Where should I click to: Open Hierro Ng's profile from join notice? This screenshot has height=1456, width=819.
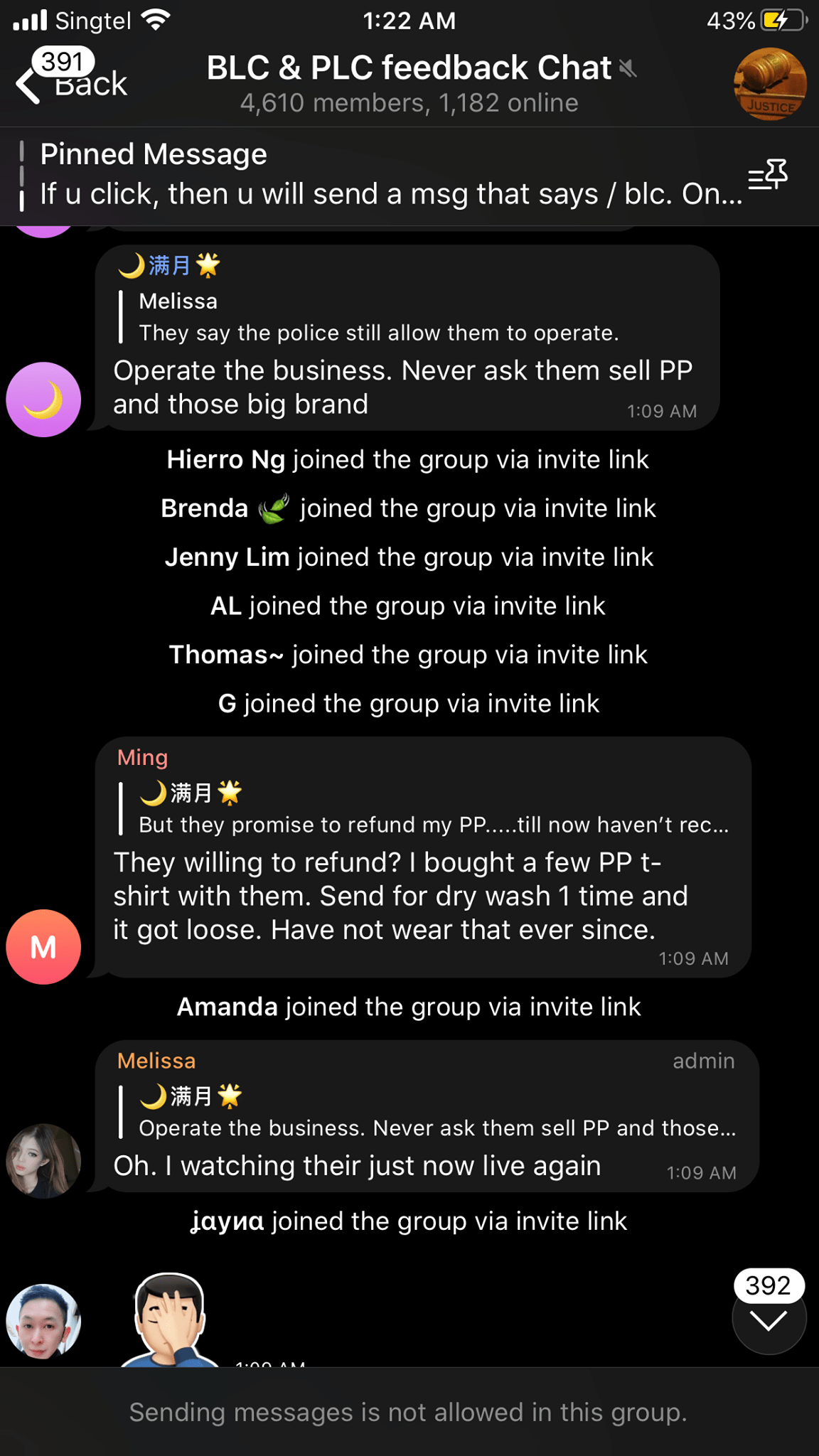tap(225, 460)
